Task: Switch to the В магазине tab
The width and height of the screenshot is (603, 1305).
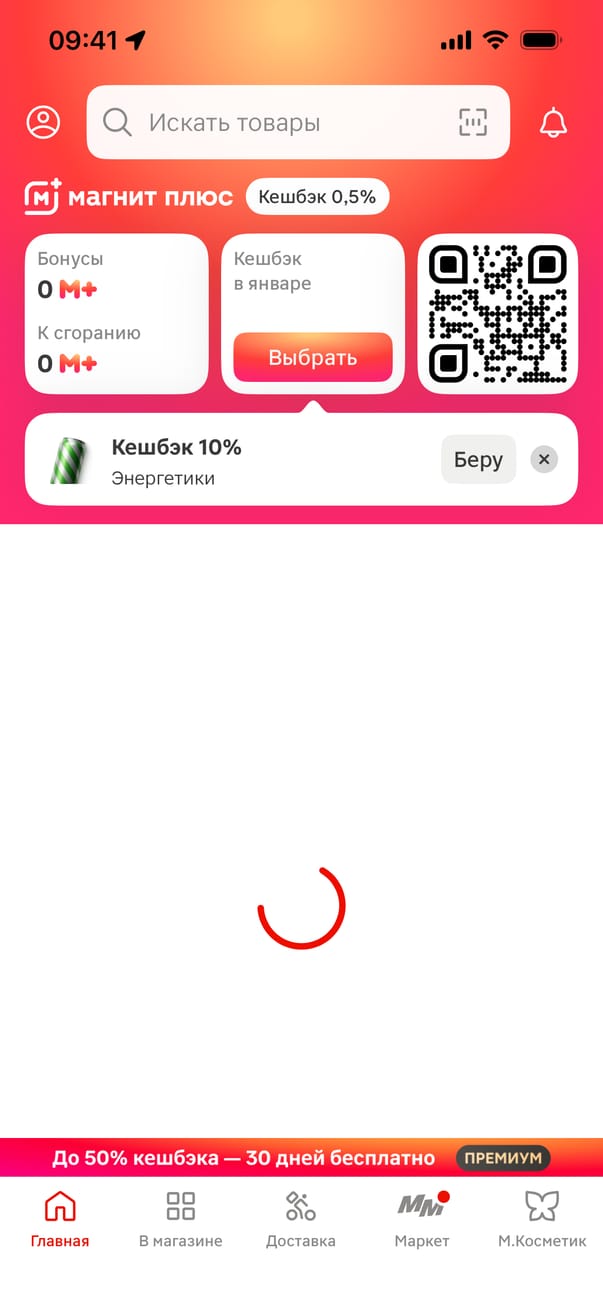Action: (x=180, y=1220)
